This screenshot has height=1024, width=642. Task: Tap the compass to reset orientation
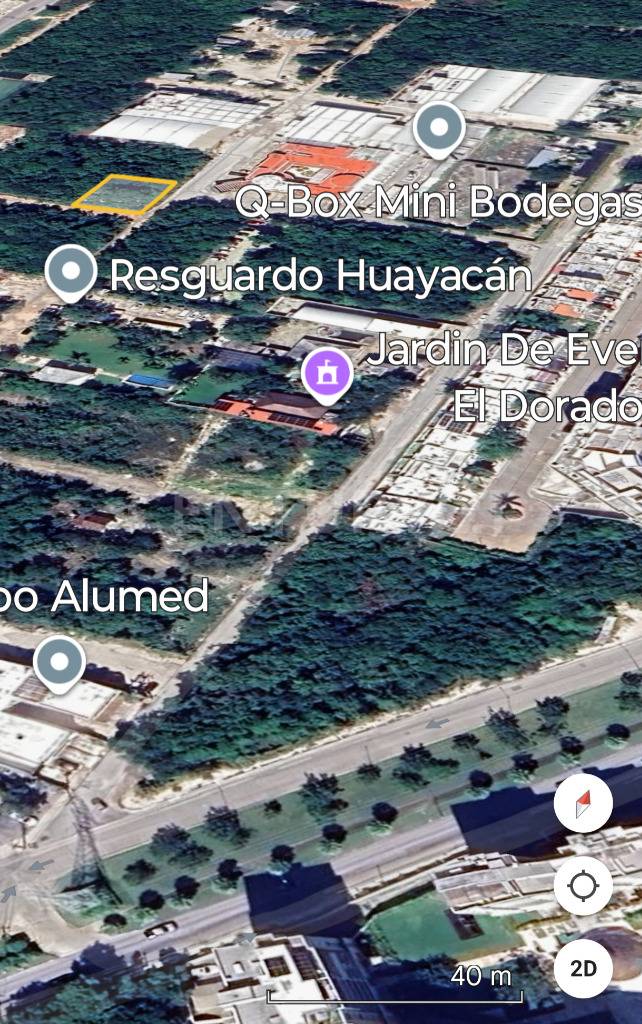coord(583,803)
